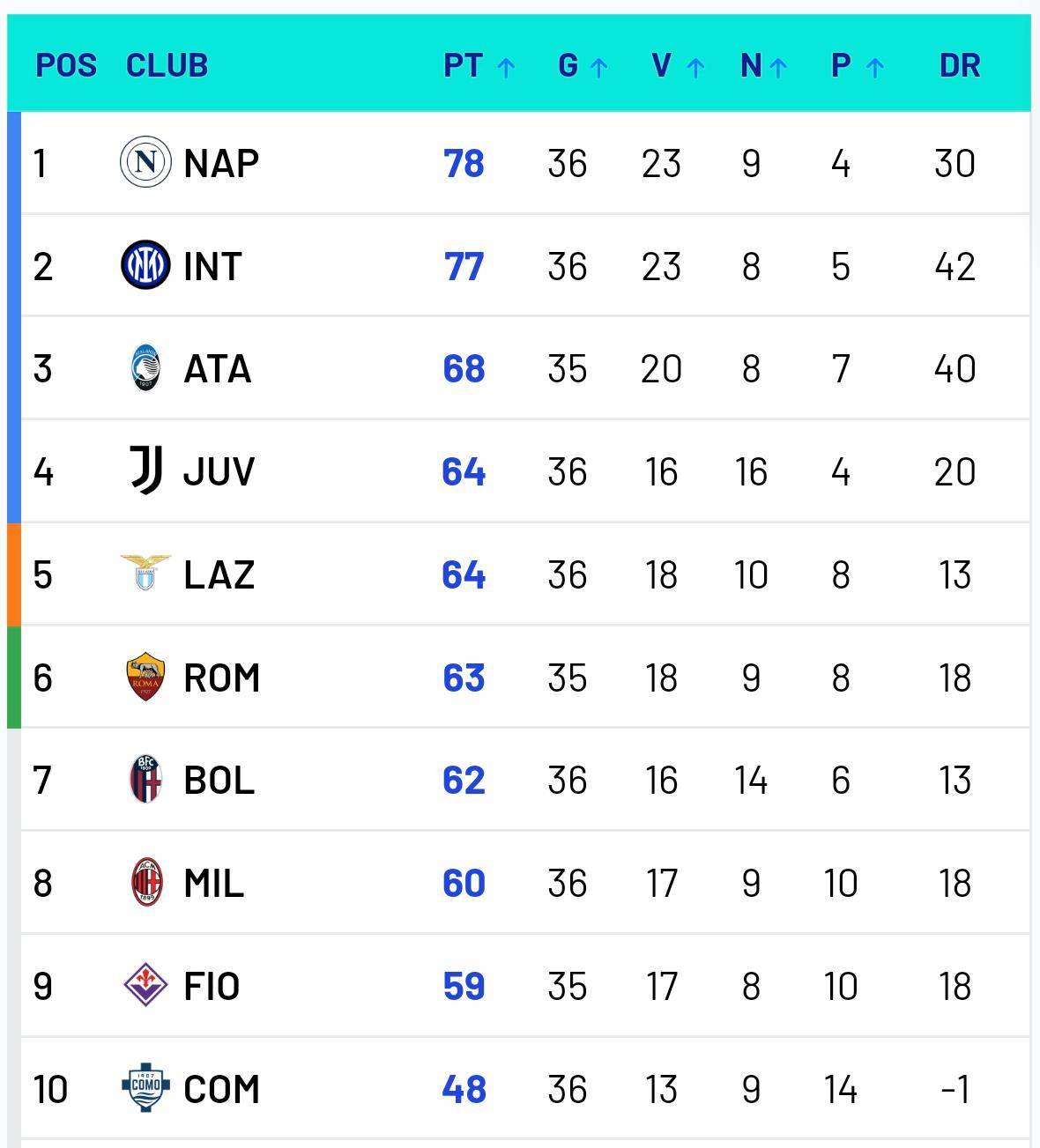View the FIO team details
1040x1148 pixels.
[212, 986]
